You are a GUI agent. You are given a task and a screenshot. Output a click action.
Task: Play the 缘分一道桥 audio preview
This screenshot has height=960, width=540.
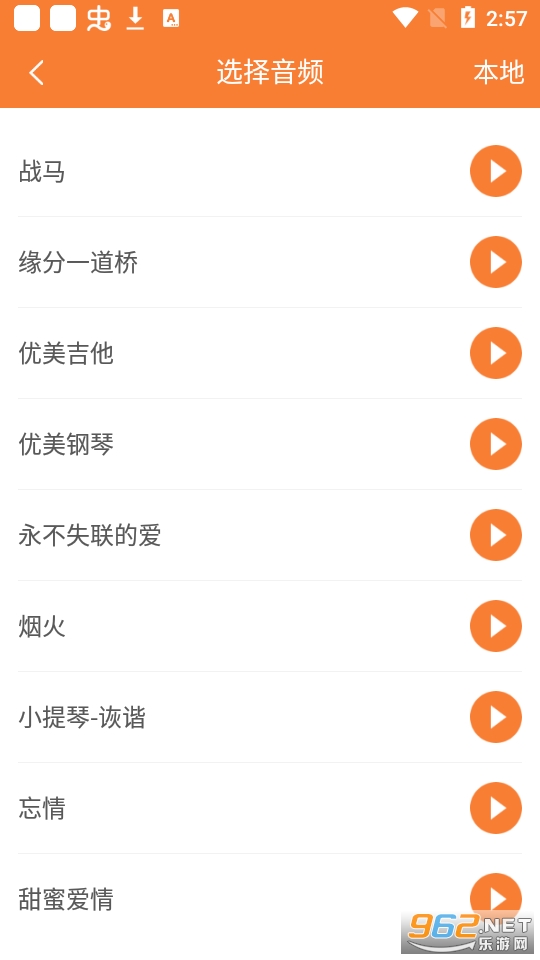coord(495,262)
